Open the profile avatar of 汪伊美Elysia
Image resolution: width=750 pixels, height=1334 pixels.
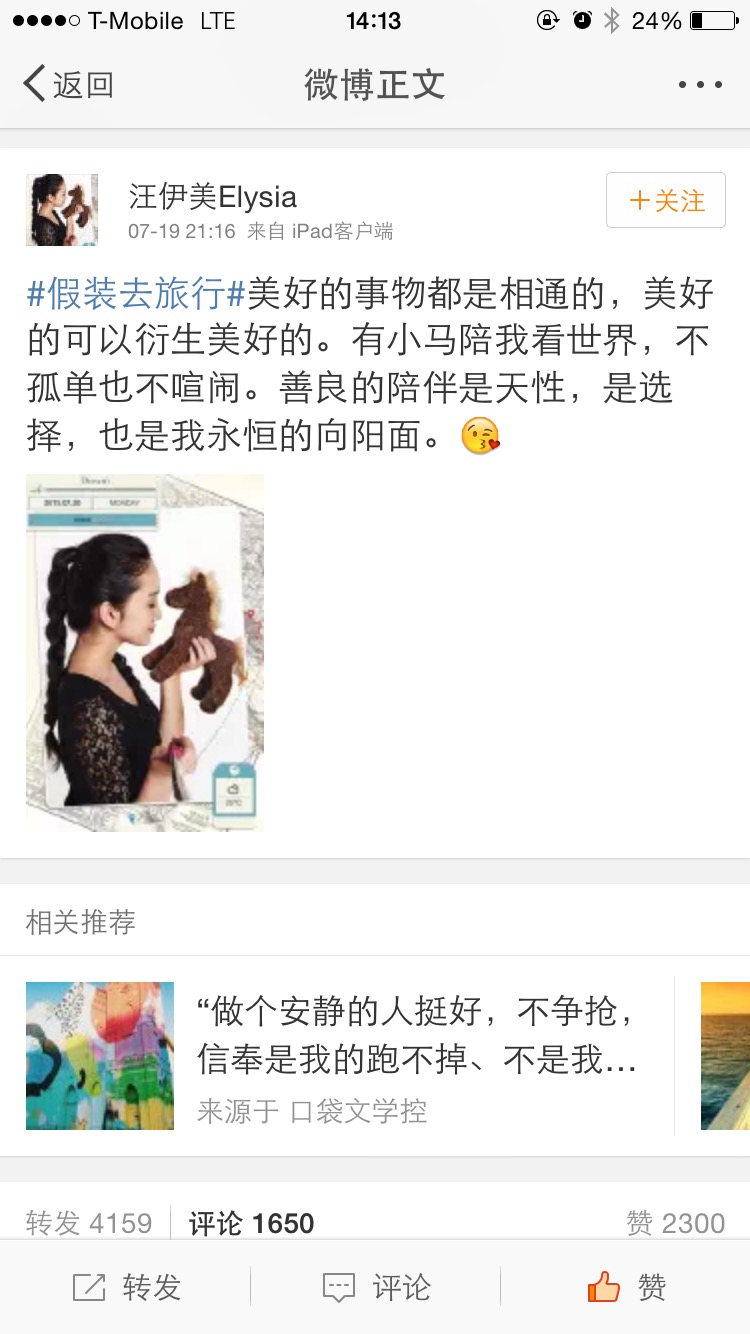coord(62,210)
